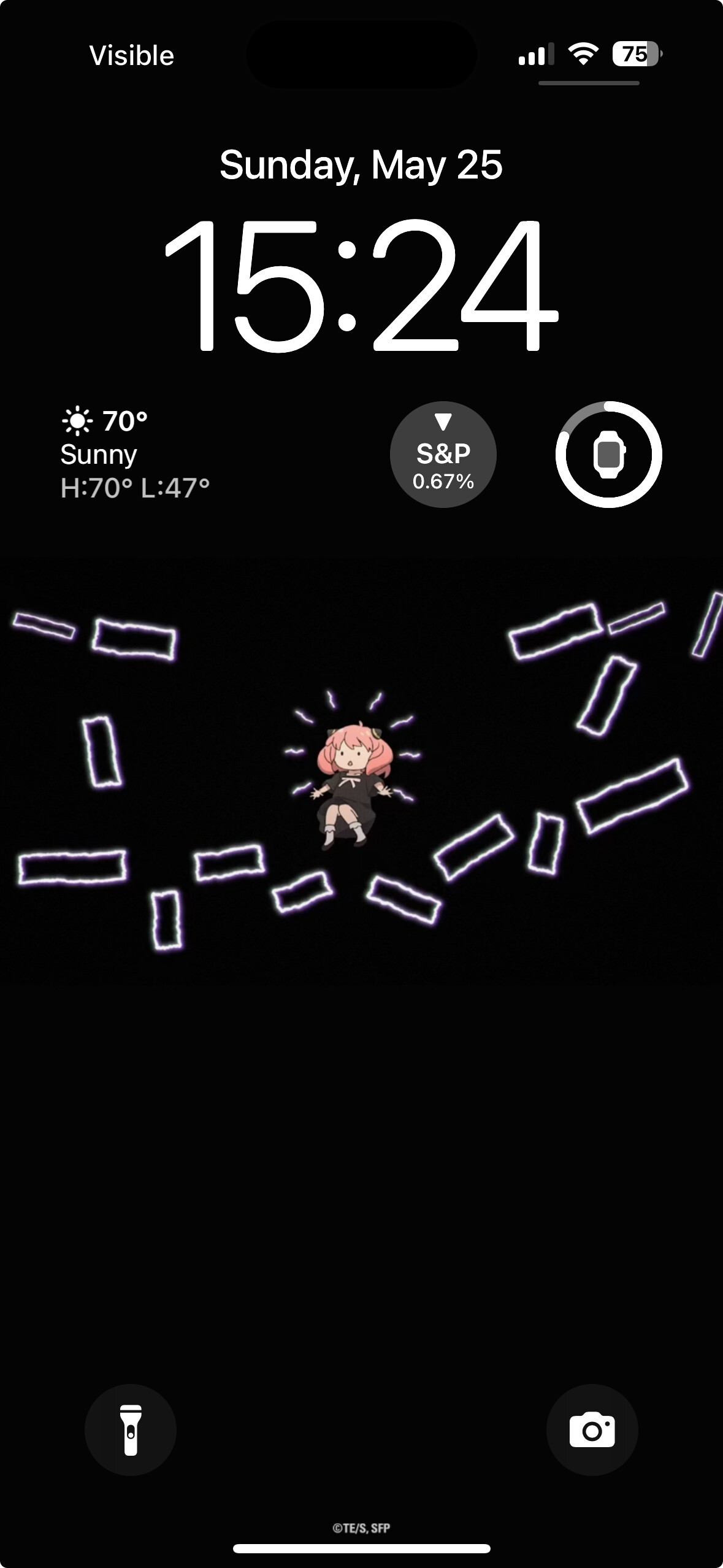Open the camera shortcut
This screenshot has width=723, height=1568.
click(592, 1431)
